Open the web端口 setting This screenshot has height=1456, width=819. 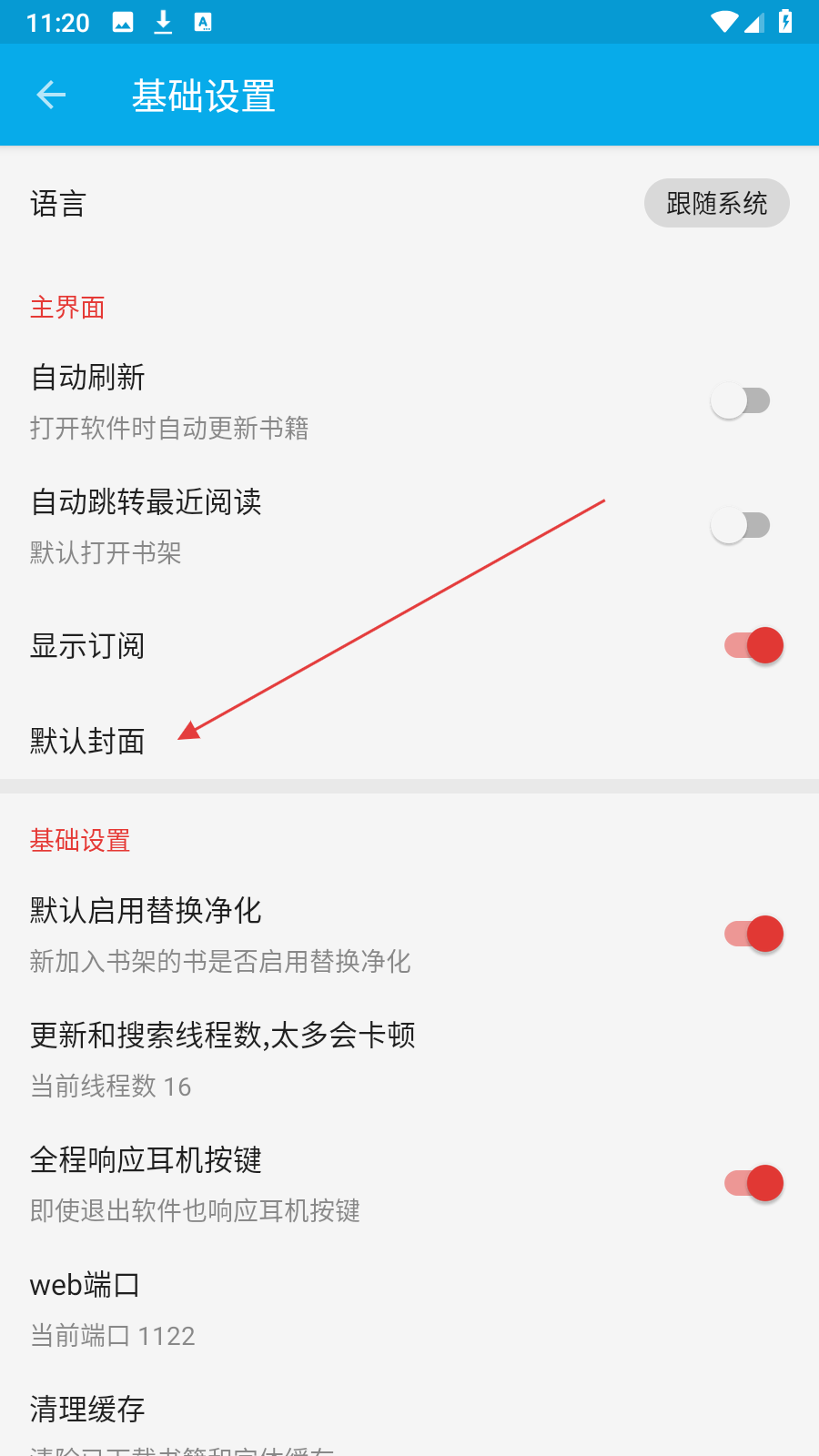(x=409, y=1309)
